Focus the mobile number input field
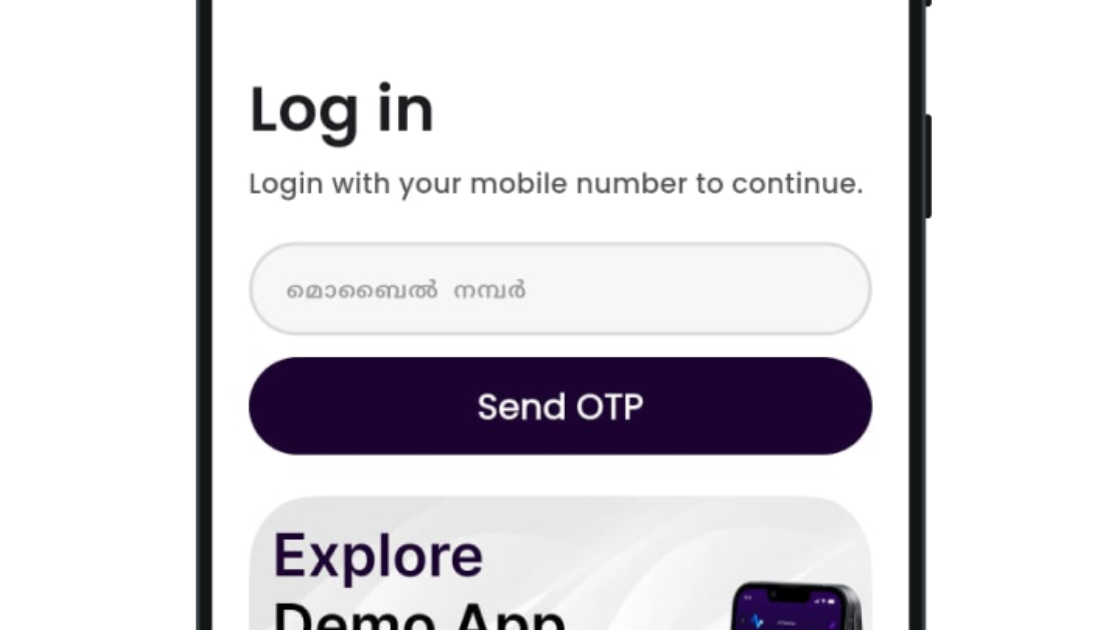The image size is (1120, 630). [560, 289]
